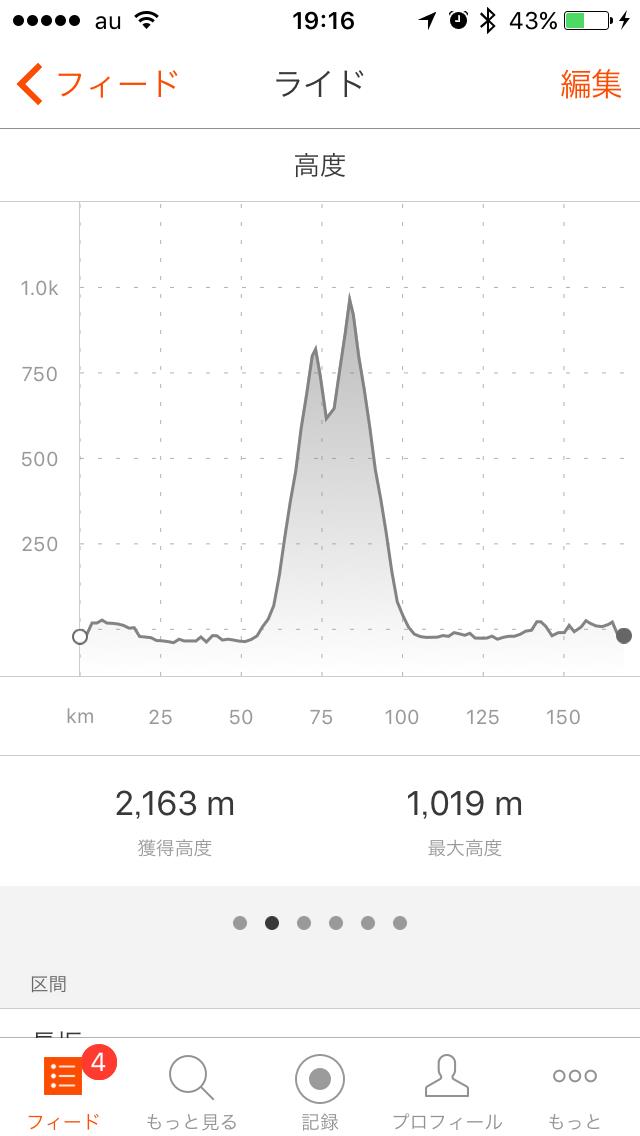Switch to the もっと見る tab
Image resolution: width=640 pixels, height=1136 pixels.
191,1091
